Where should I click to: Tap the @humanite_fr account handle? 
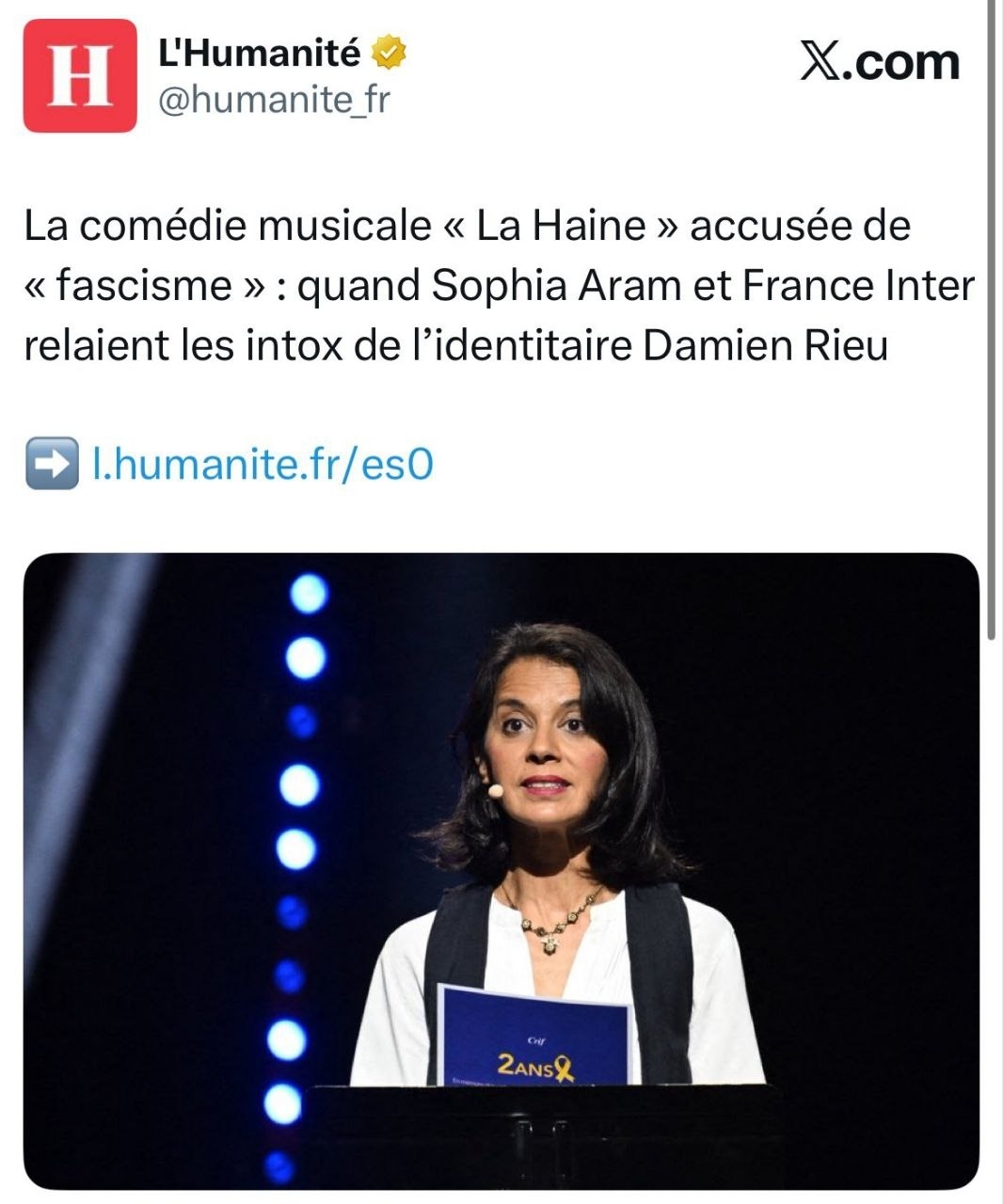click(274, 100)
